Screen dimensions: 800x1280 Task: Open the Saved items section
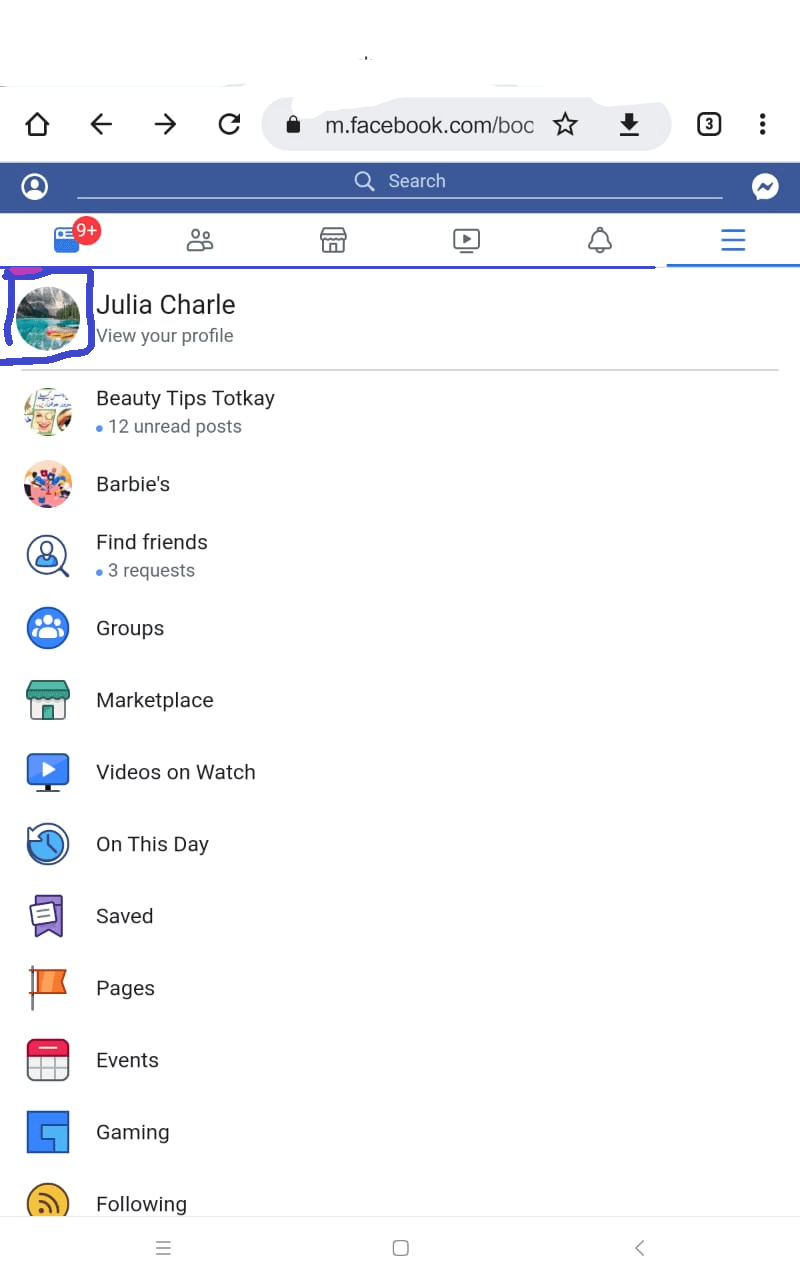124,916
